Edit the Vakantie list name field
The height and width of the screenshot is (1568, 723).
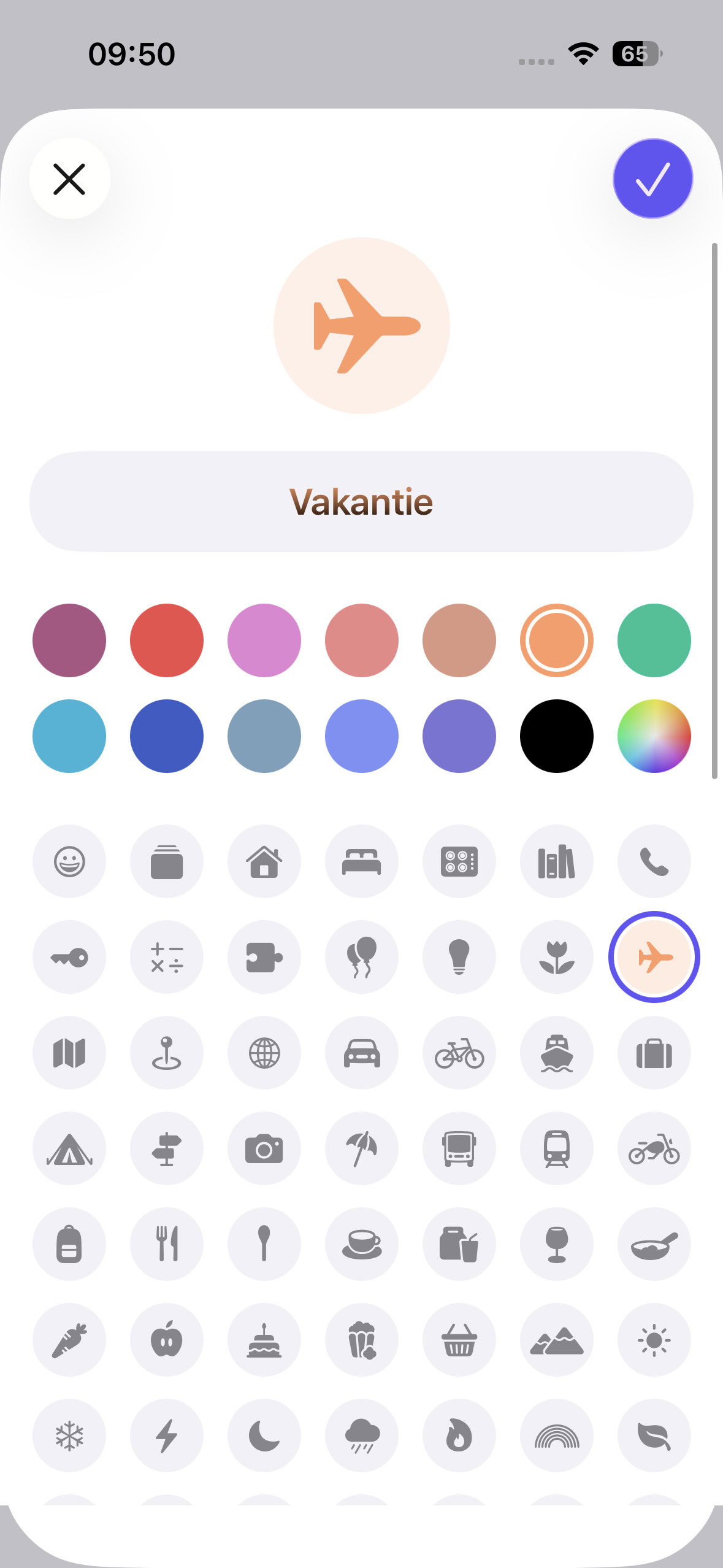tap(361, 501)
